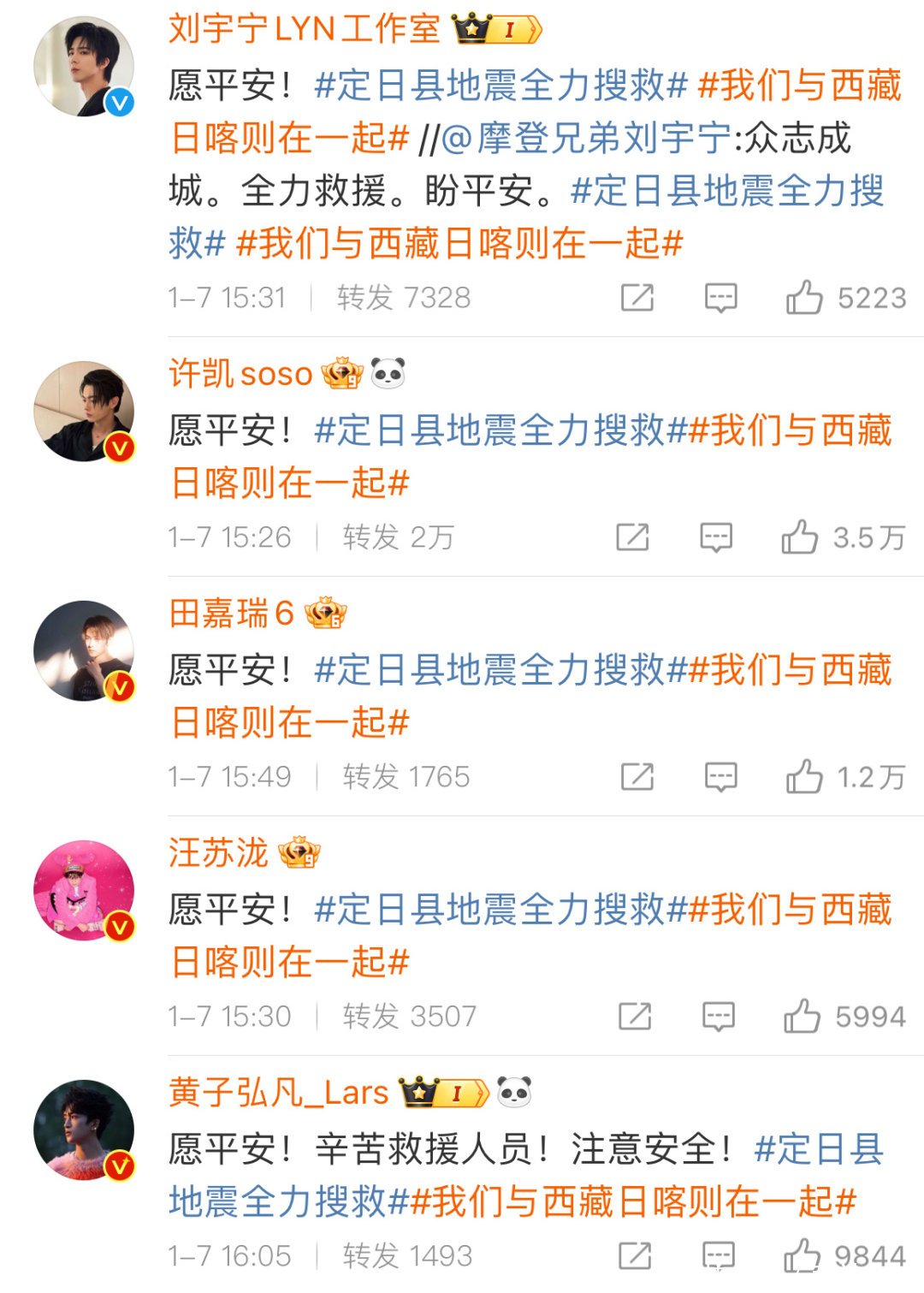Like 汪苏泷's post
Viewport: 924px width, 1293px height.
(x=803, y=1017)
